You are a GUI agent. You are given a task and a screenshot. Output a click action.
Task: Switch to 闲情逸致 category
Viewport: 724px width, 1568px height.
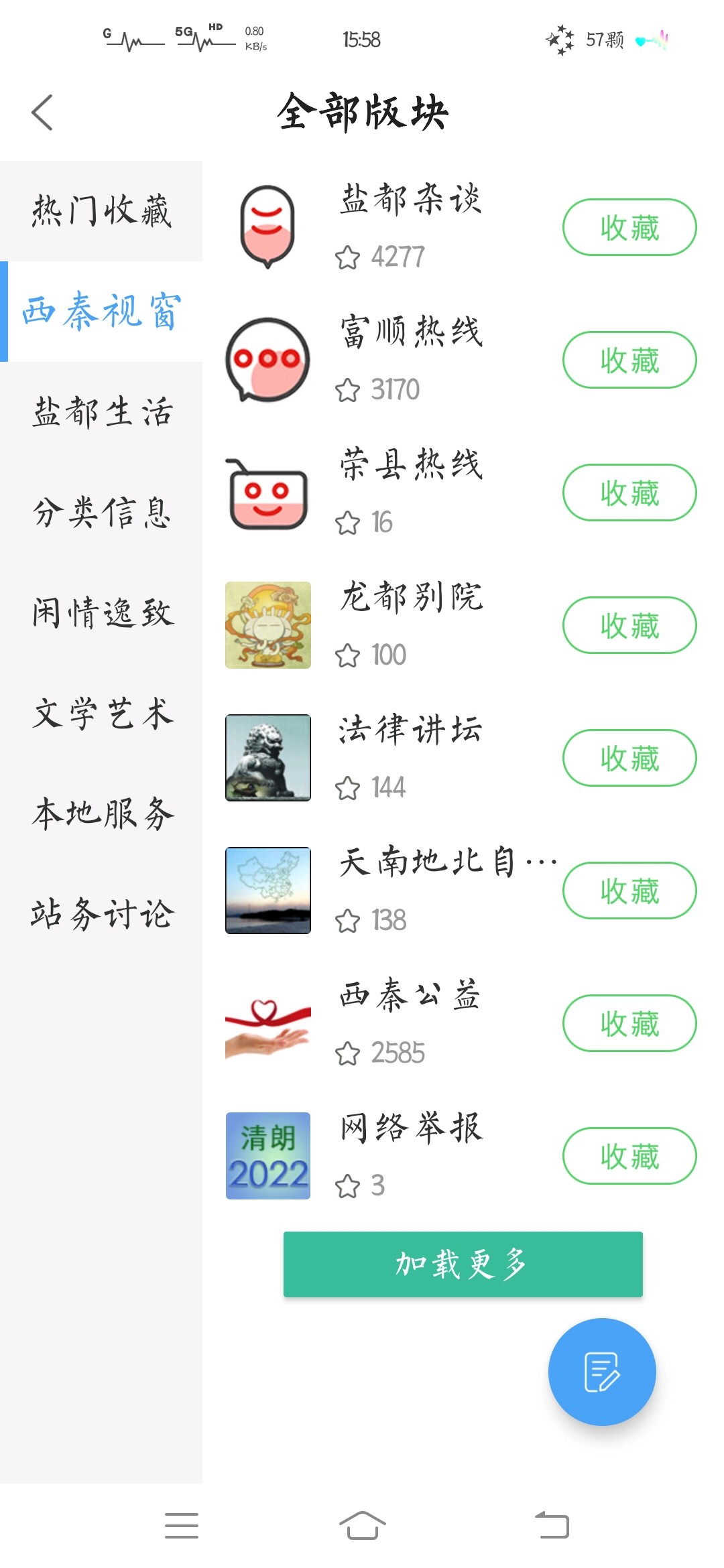coord(101,613)
